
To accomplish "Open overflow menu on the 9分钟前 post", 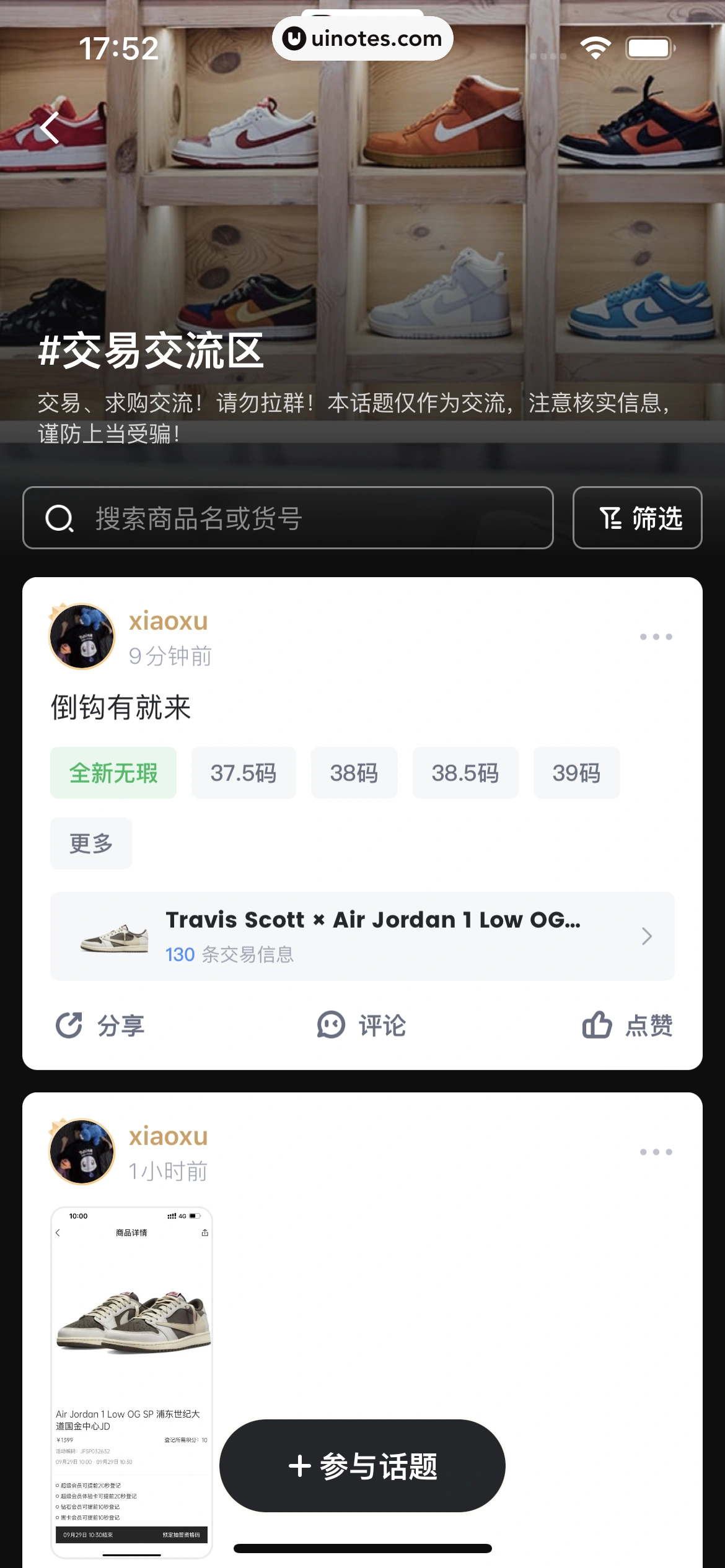I will click(656, 637).
